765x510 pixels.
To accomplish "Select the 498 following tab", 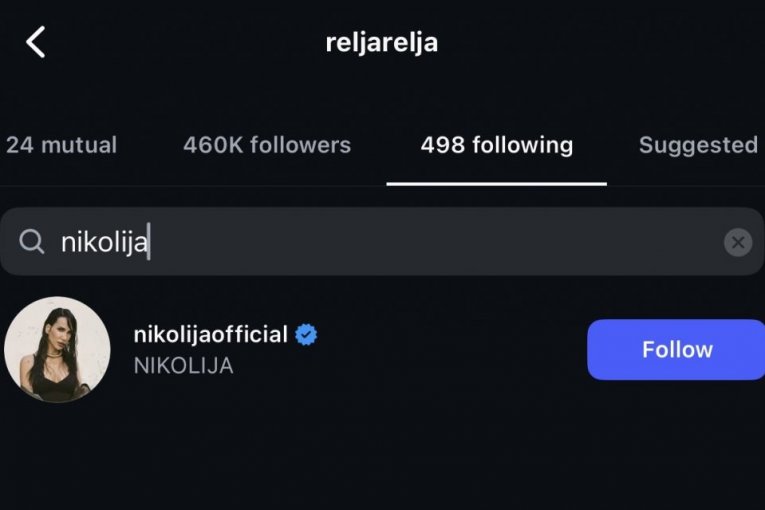I will [x=496, y=145].
